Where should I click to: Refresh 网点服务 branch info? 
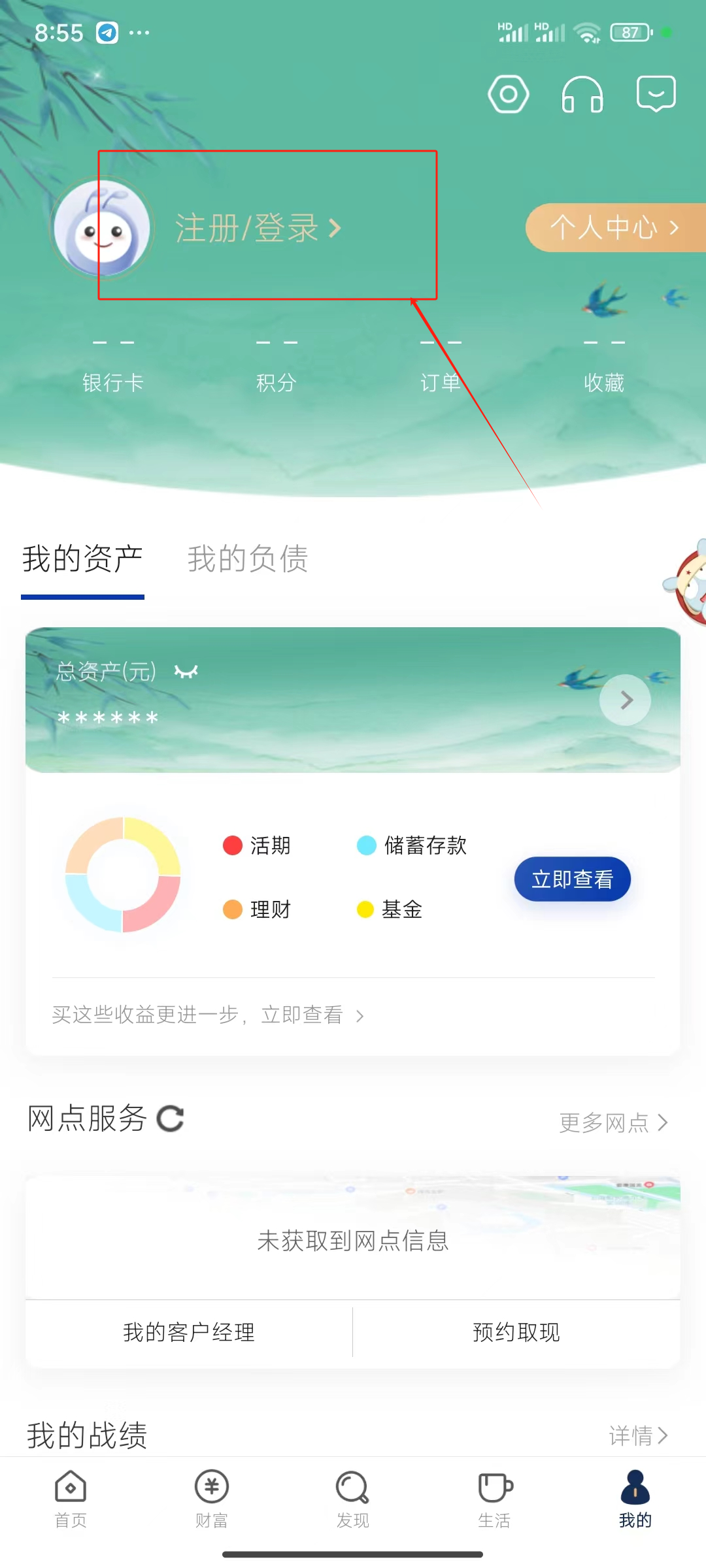(x=171, y=1119)
